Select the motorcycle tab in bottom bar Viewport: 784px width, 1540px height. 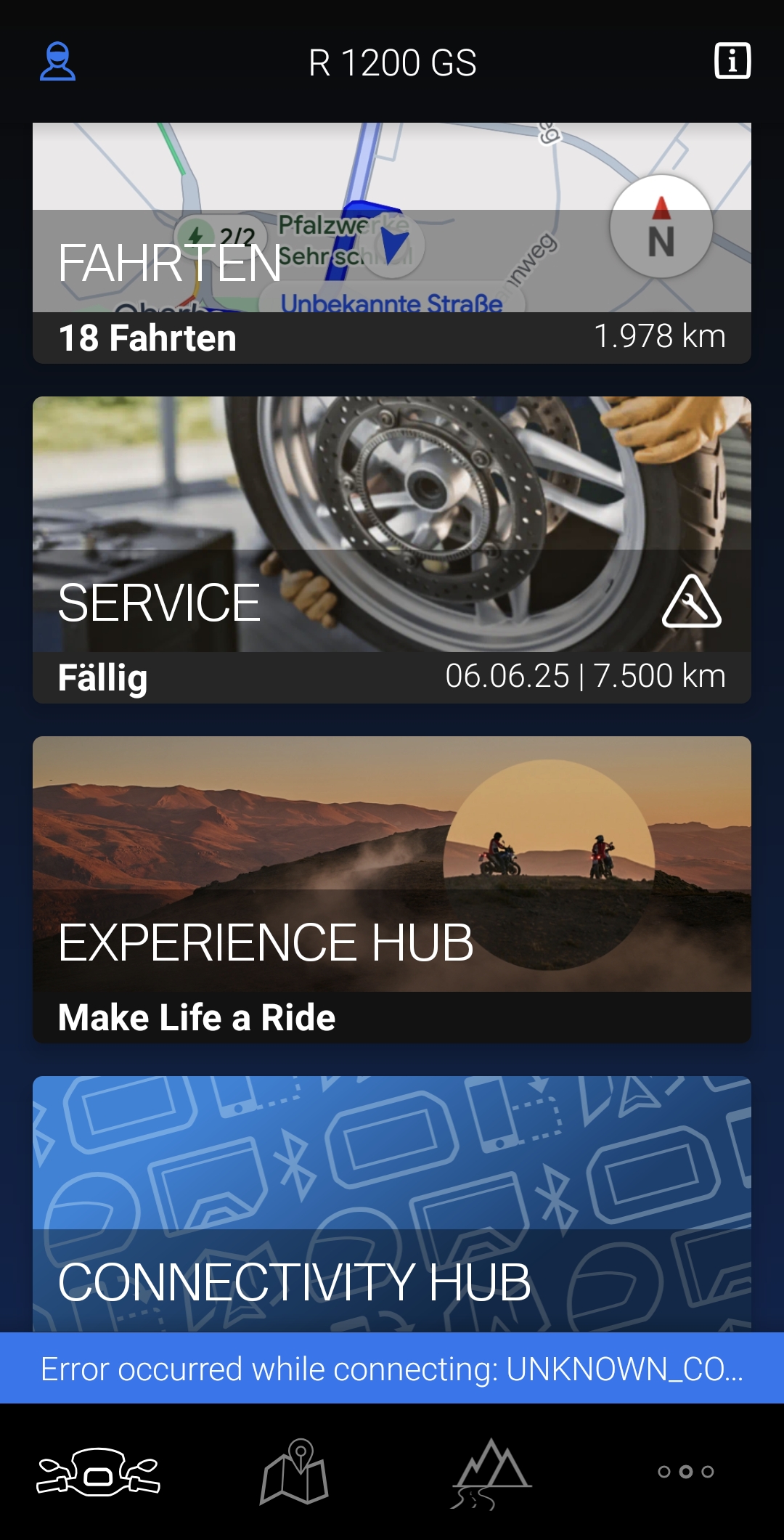[x=98, y=1472]
